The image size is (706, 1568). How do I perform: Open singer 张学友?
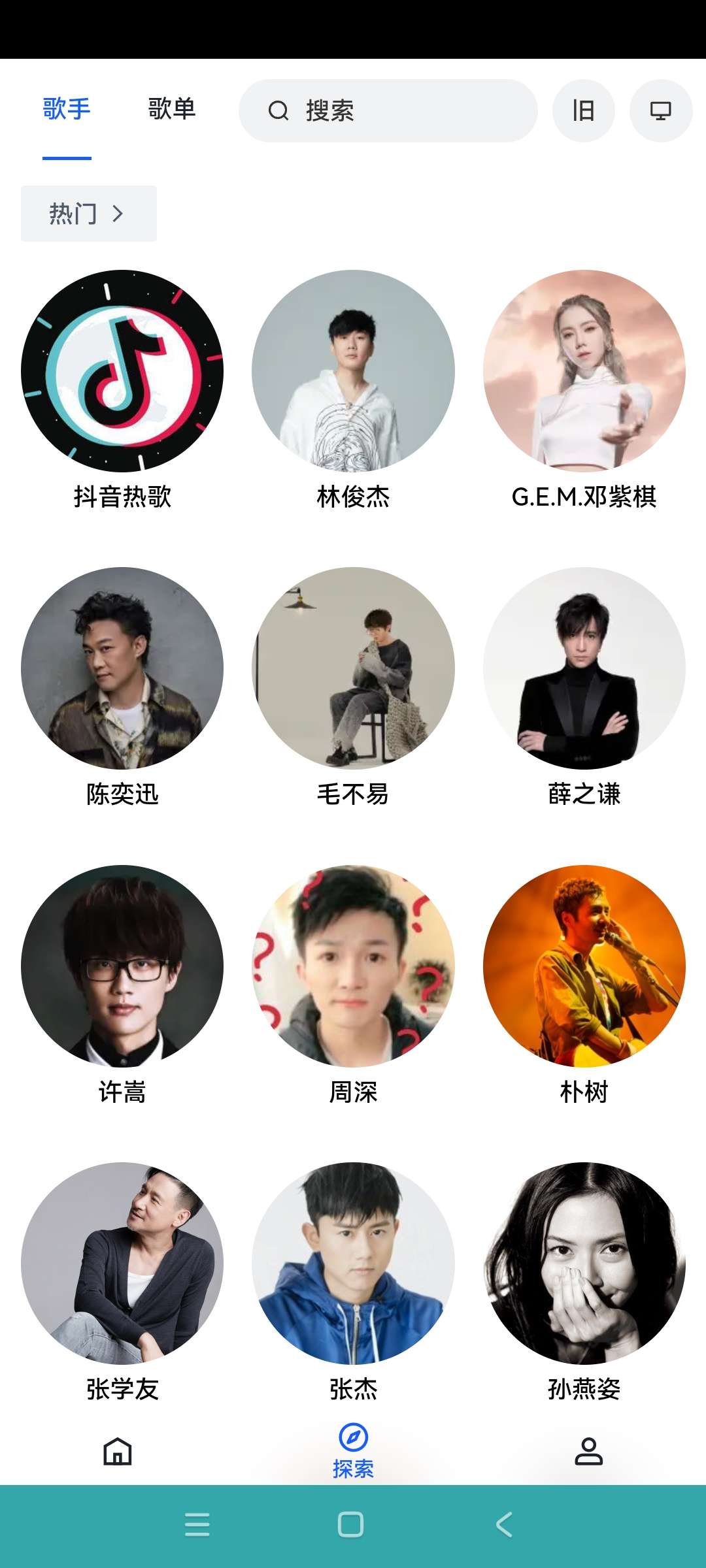(122, 1264)
